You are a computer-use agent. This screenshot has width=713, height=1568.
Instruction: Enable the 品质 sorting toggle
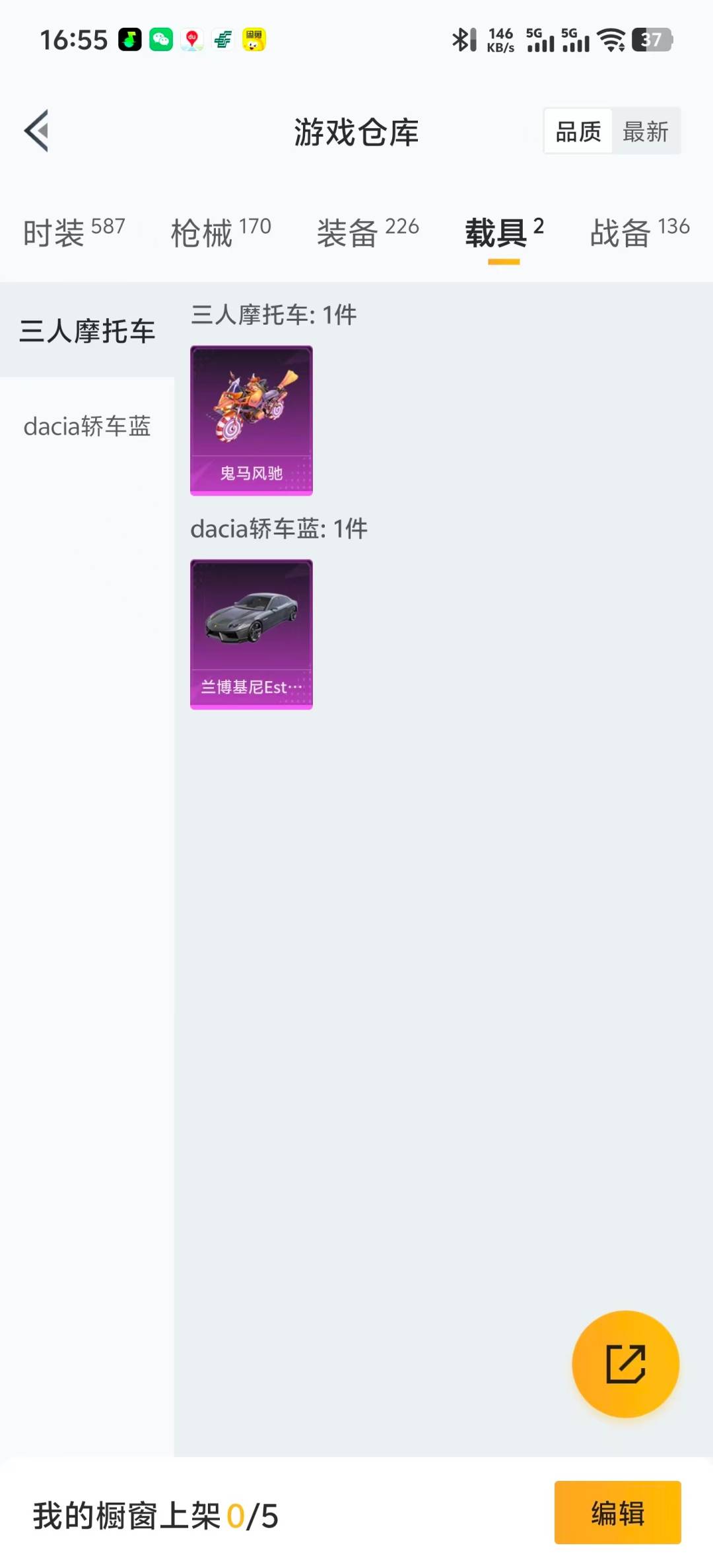pos(576,131)
